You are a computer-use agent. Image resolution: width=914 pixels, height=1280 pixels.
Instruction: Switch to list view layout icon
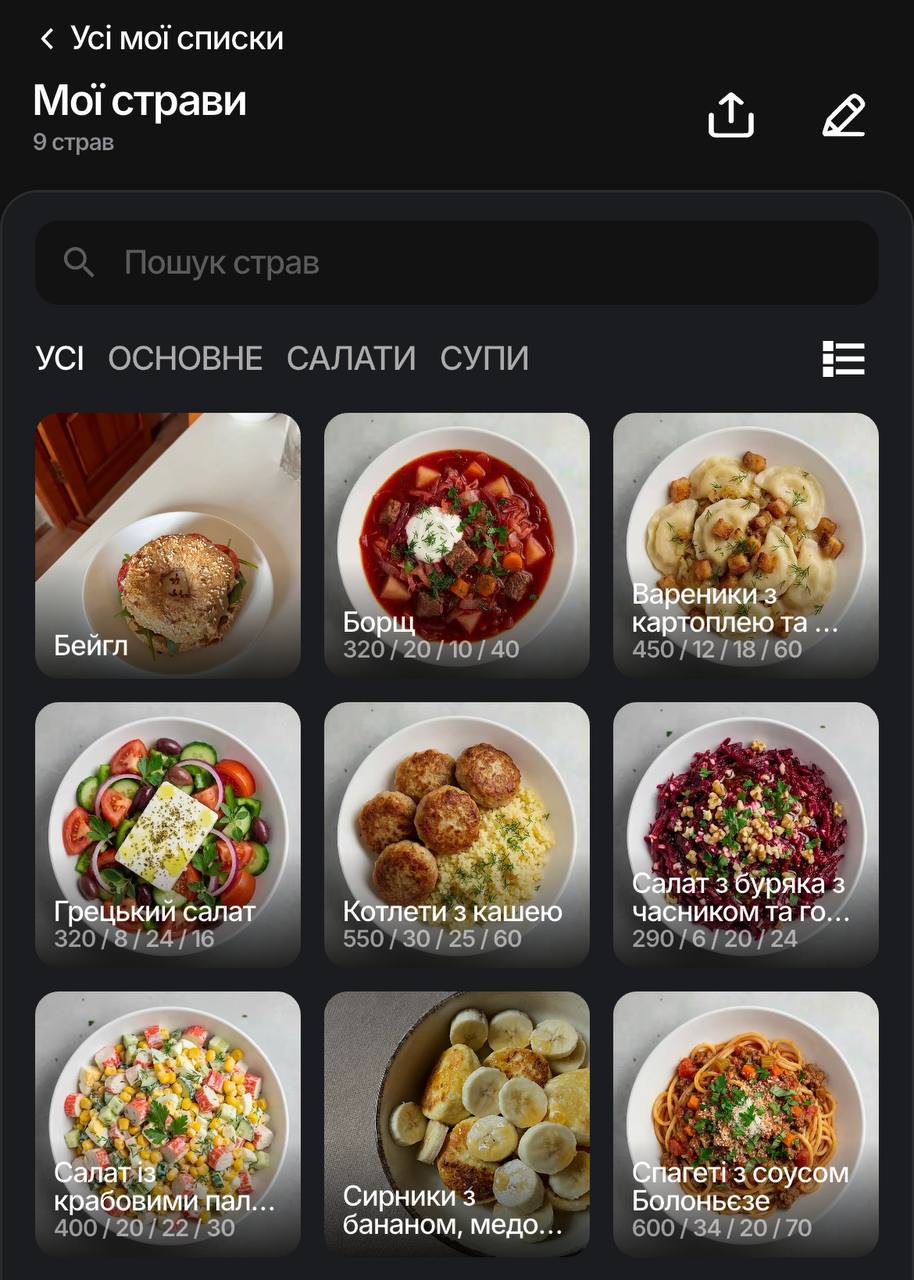point(844,358)
